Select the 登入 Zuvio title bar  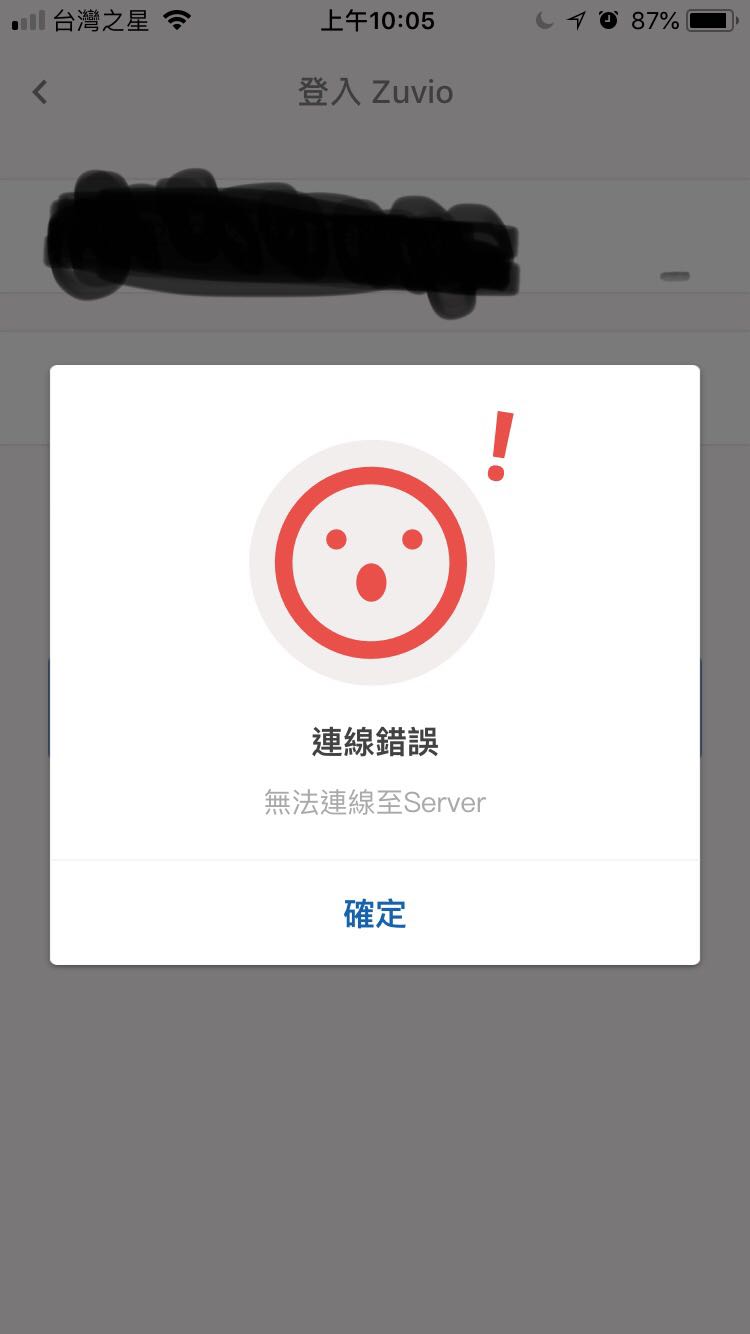point(374,91)
